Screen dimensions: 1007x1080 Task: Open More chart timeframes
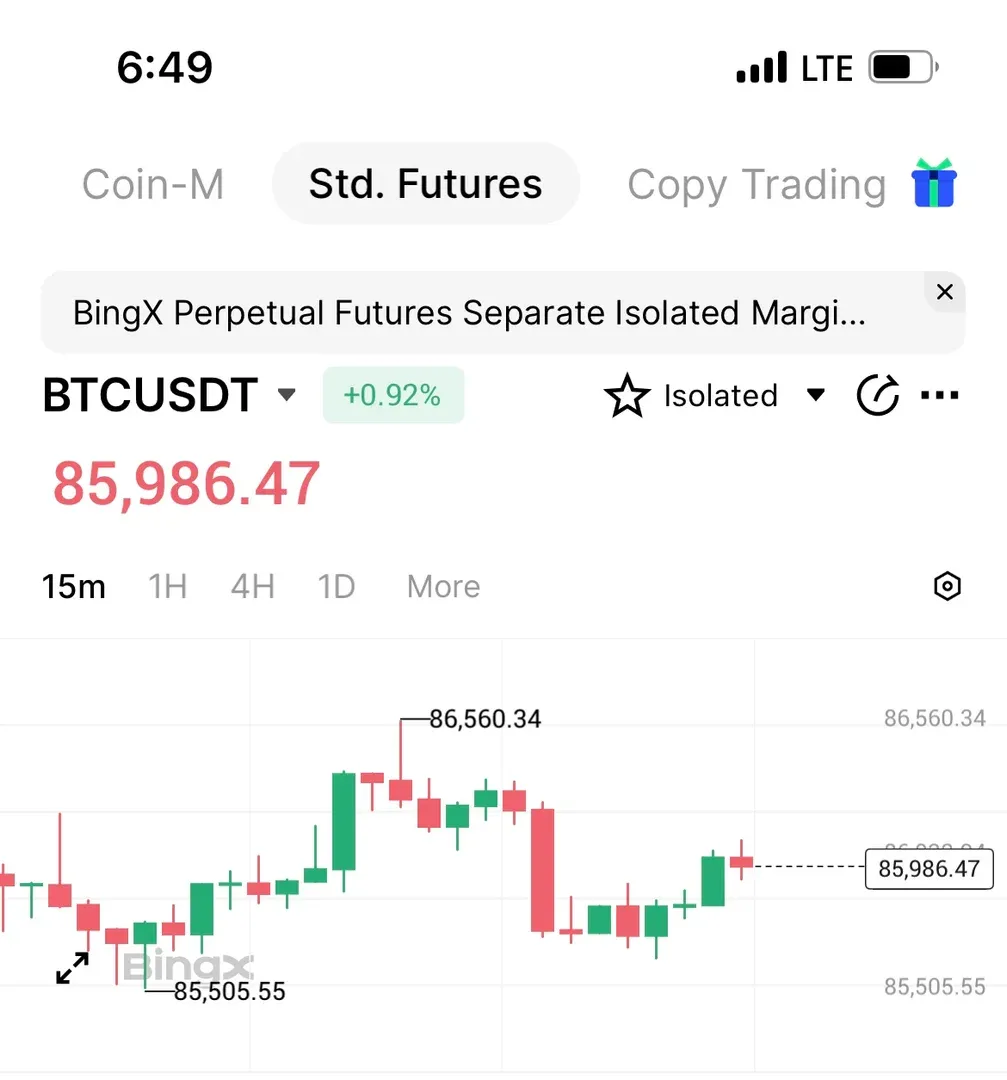tap(443, 586)
